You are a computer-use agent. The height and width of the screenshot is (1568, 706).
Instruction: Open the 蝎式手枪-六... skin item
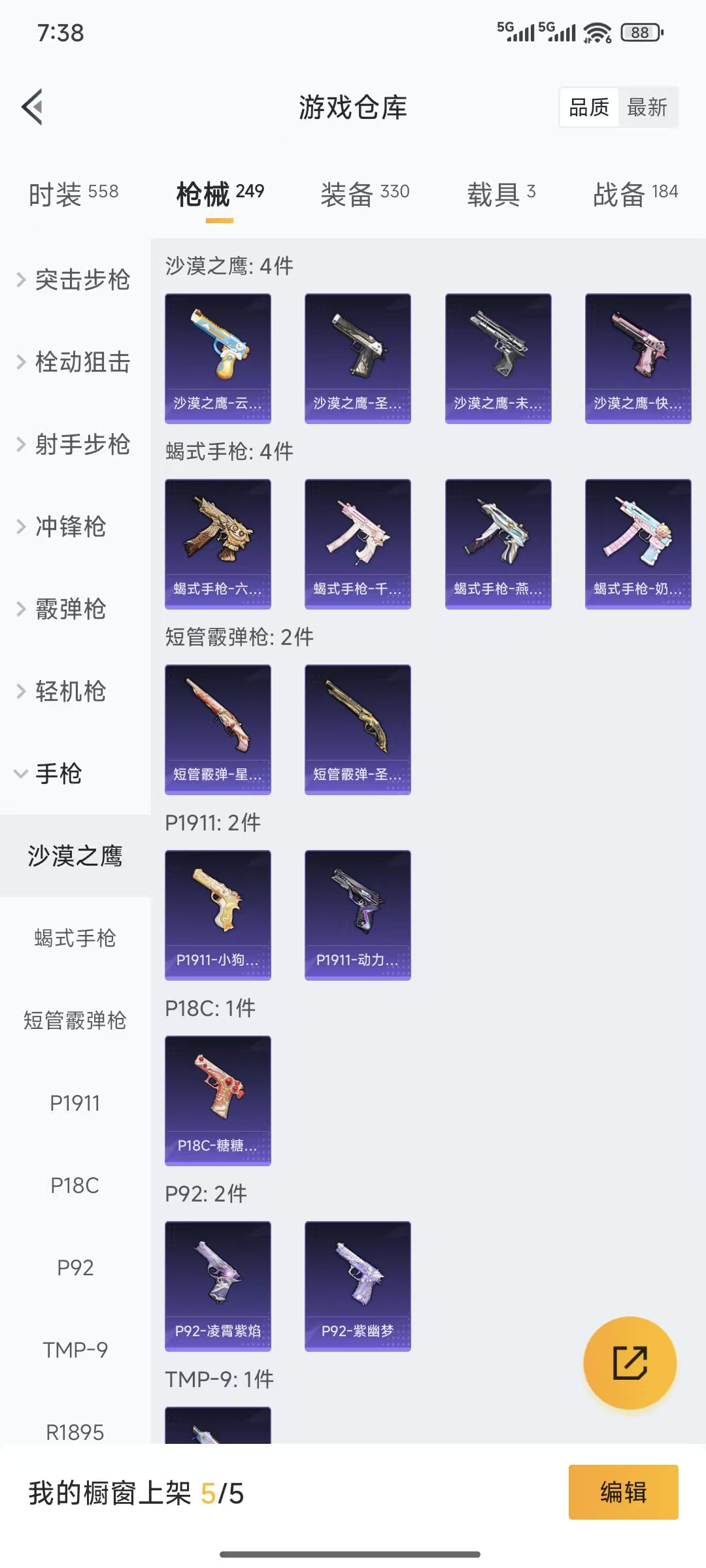click(x=218, y=544)
